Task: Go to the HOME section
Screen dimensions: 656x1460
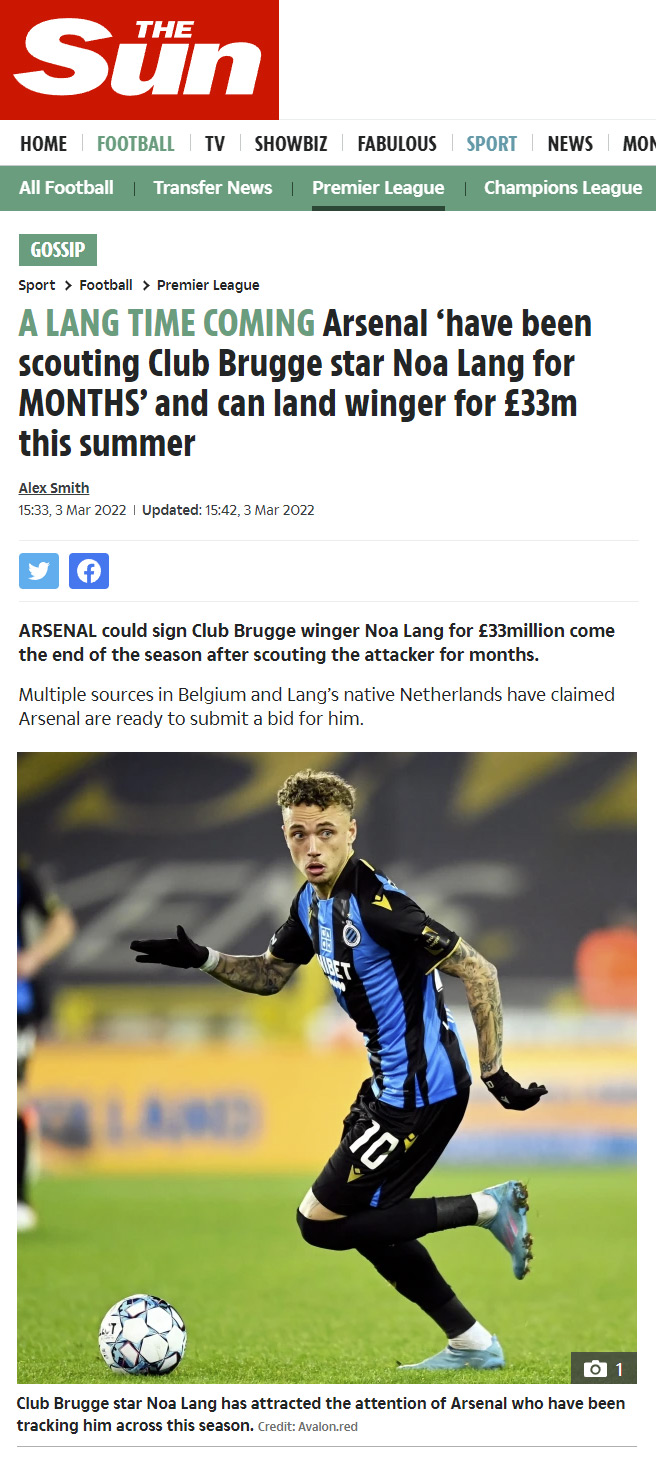Action: coord(43,144)
